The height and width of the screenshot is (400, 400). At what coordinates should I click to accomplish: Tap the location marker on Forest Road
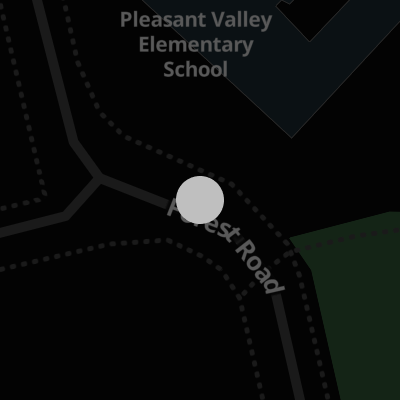(x=200, y=200)
